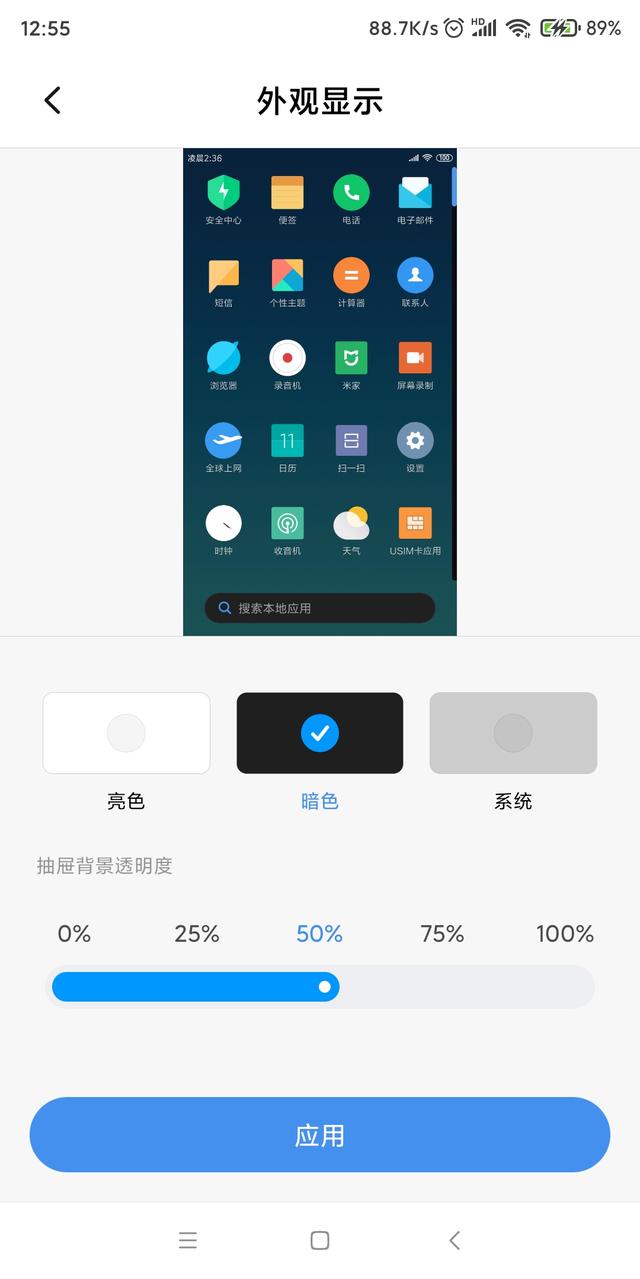Set drawer transparency to 100%
Image resolution: width=640 pixels, height=1279 pixels.
(565, 934)
